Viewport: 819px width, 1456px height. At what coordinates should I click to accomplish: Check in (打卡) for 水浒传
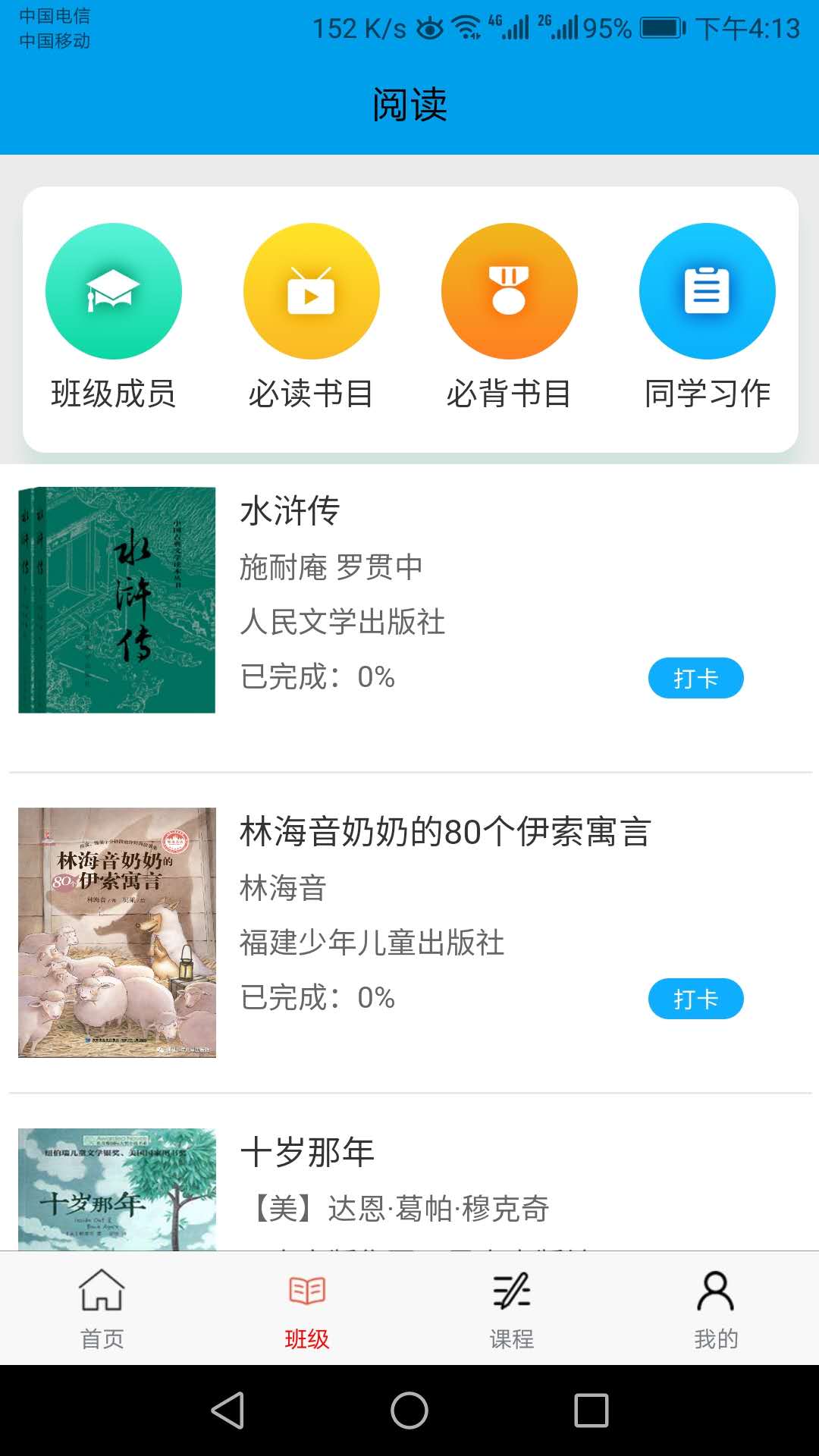click(x=695, y=678)
